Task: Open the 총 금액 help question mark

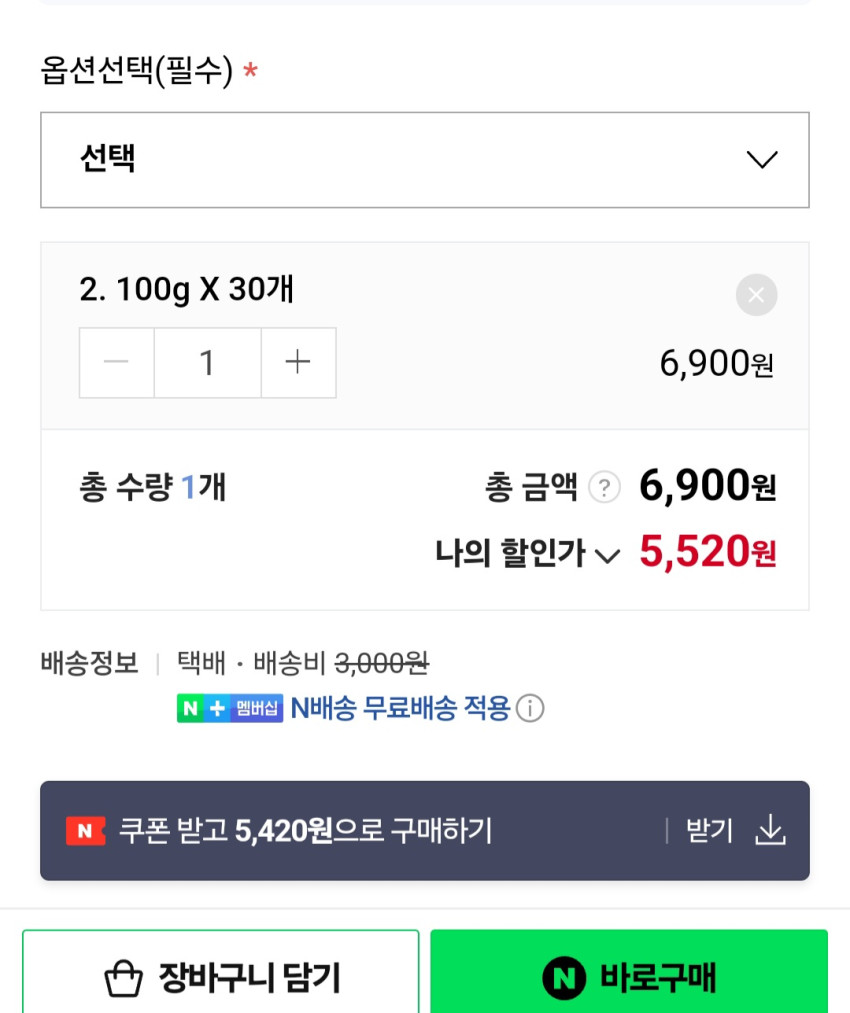Action: (604, 487)
